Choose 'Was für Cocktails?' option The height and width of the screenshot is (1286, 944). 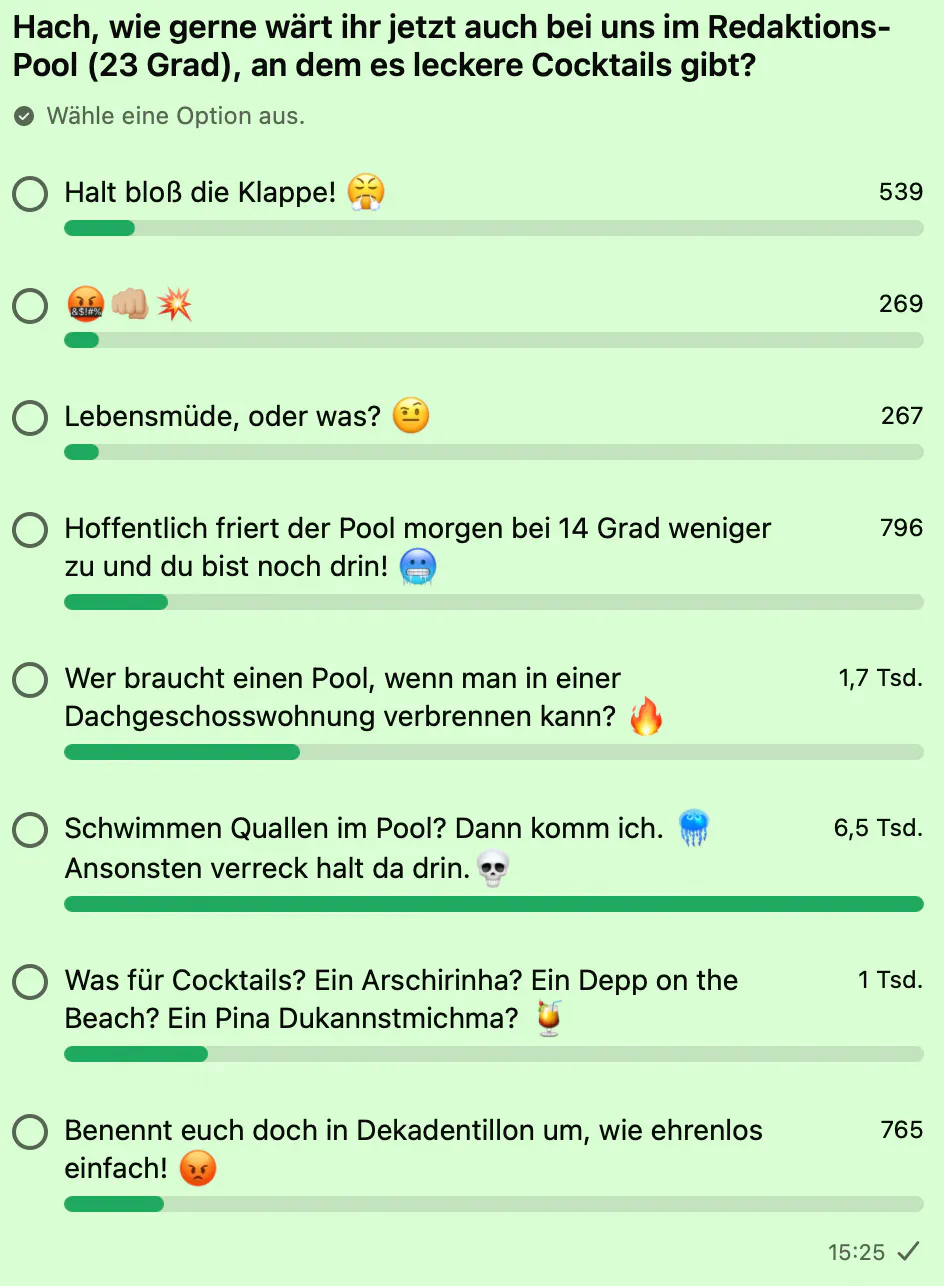pos(30,982)
